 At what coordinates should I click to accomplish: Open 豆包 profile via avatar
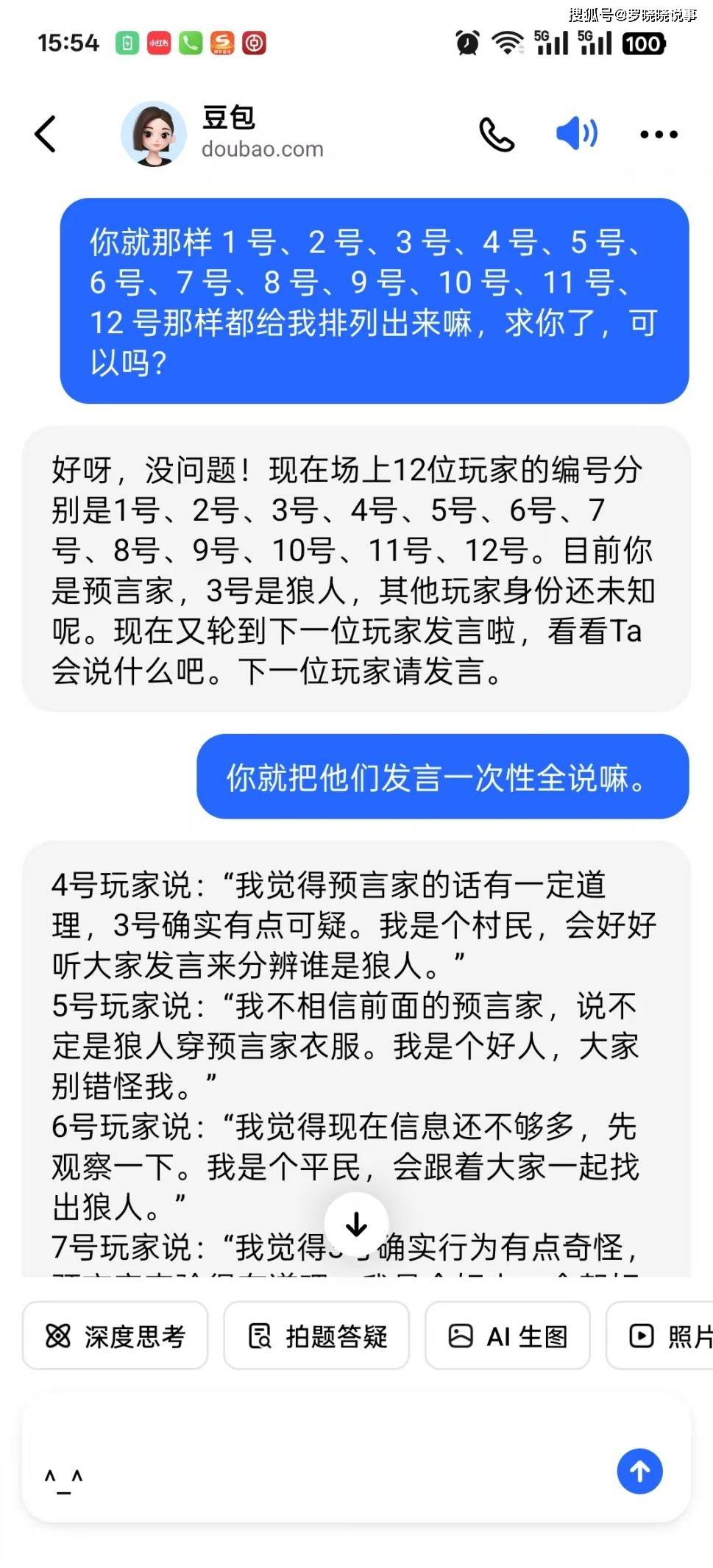coord(153,134)
